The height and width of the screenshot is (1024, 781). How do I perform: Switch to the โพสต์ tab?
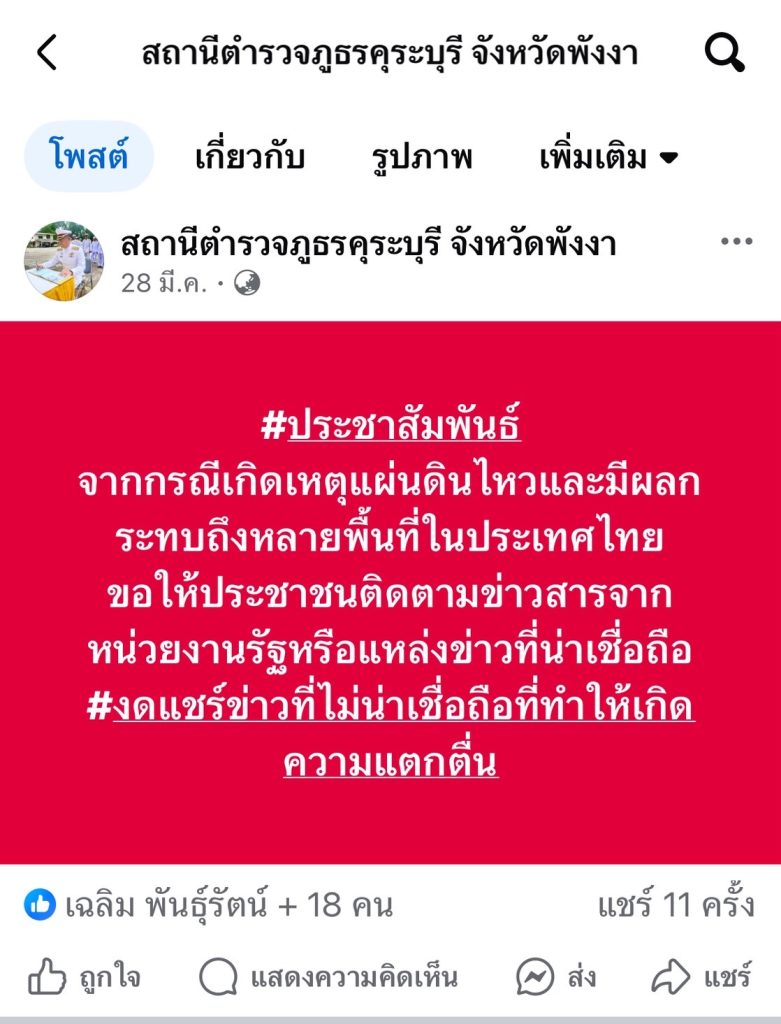[x=89, y=157]
